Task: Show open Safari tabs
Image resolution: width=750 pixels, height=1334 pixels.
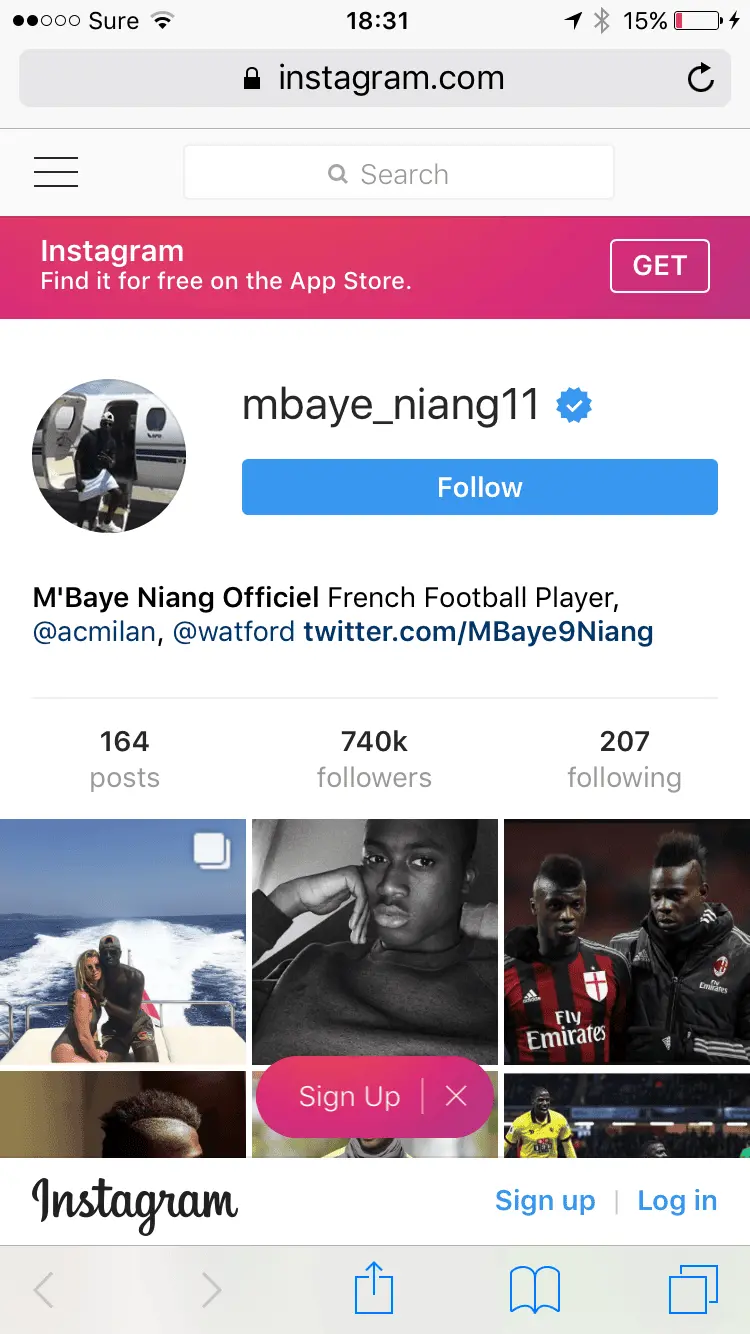Action: pyautogui.click(x=693, y=1290)
